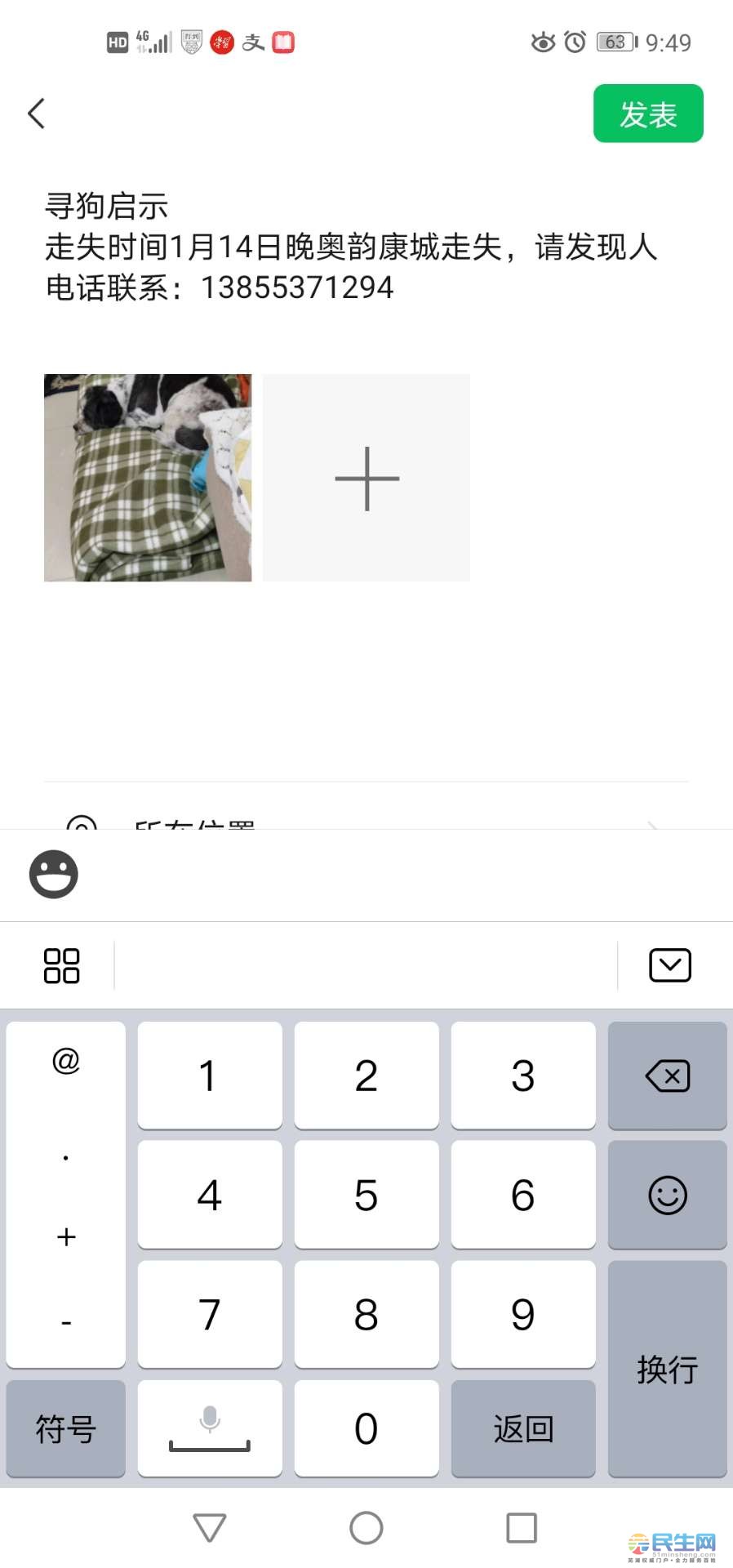Screen dimensions: 733x1568
Task: Tap the post text to edit it
Action: click(351, 247)
